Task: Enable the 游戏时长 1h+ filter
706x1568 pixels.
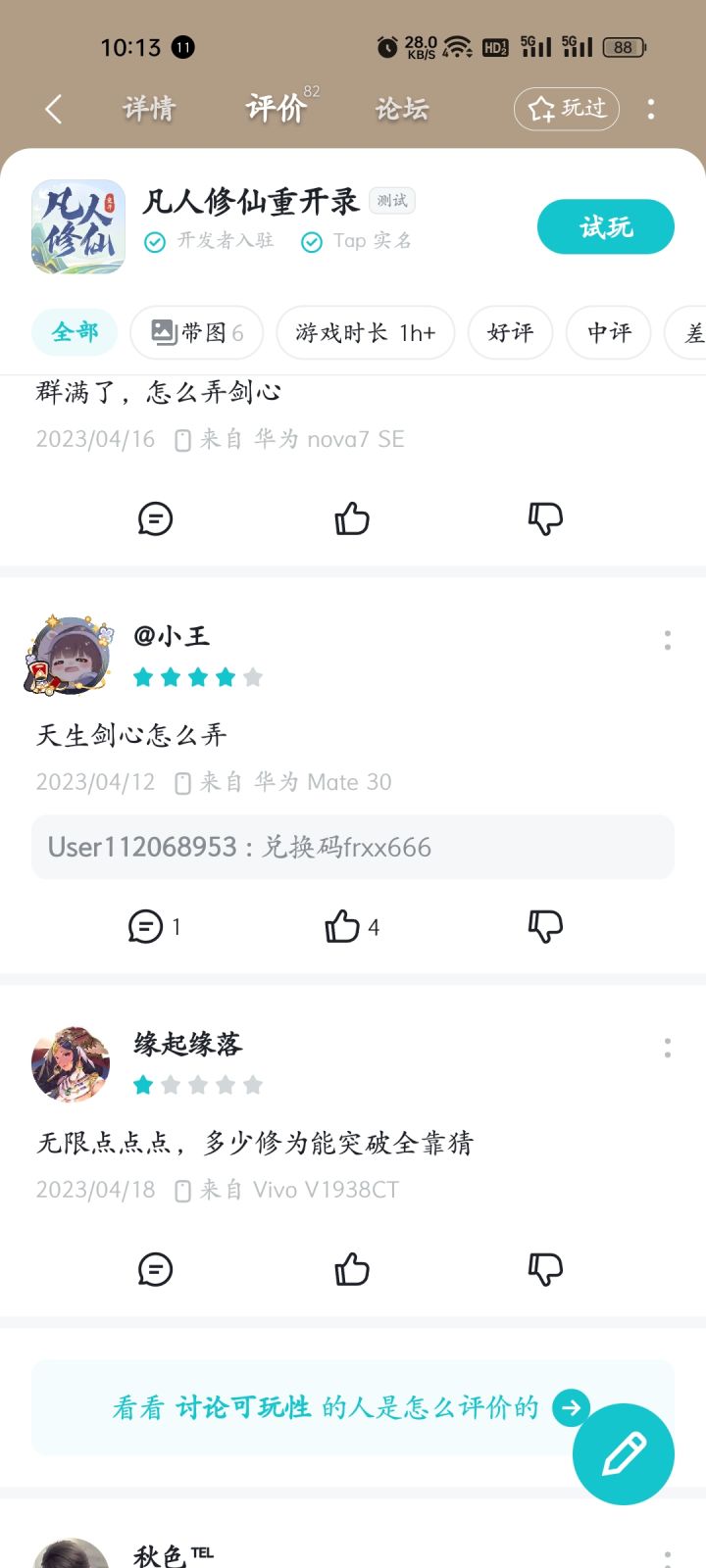Action: click(x=365, y=333)
